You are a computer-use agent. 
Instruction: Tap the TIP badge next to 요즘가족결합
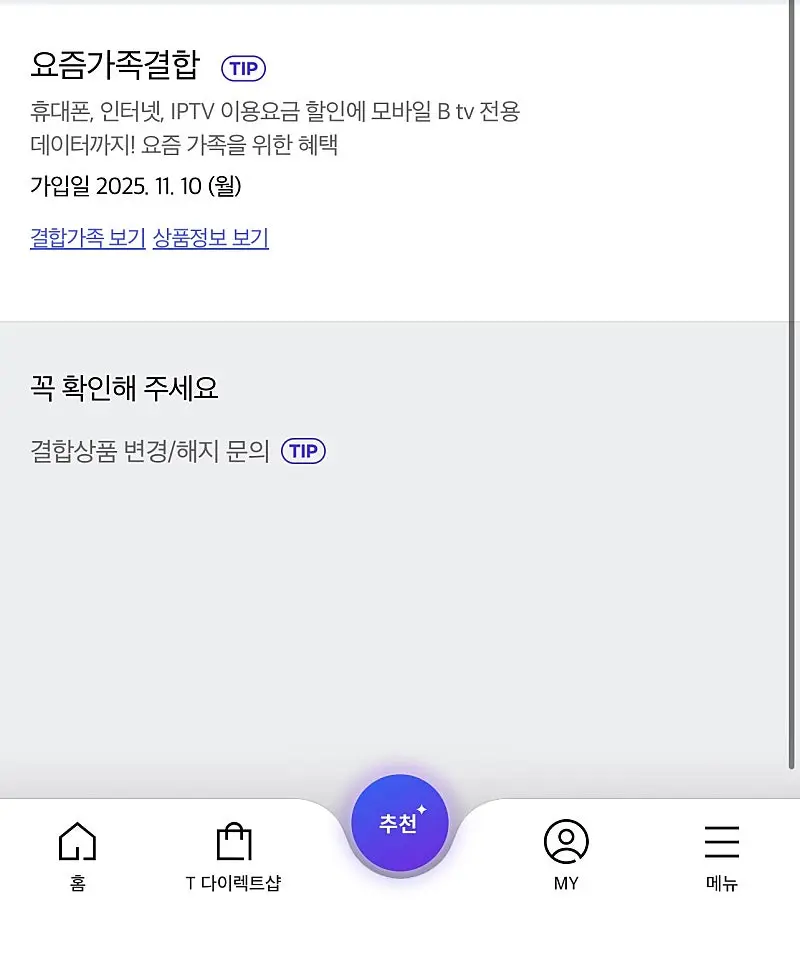tap(243, 68)
